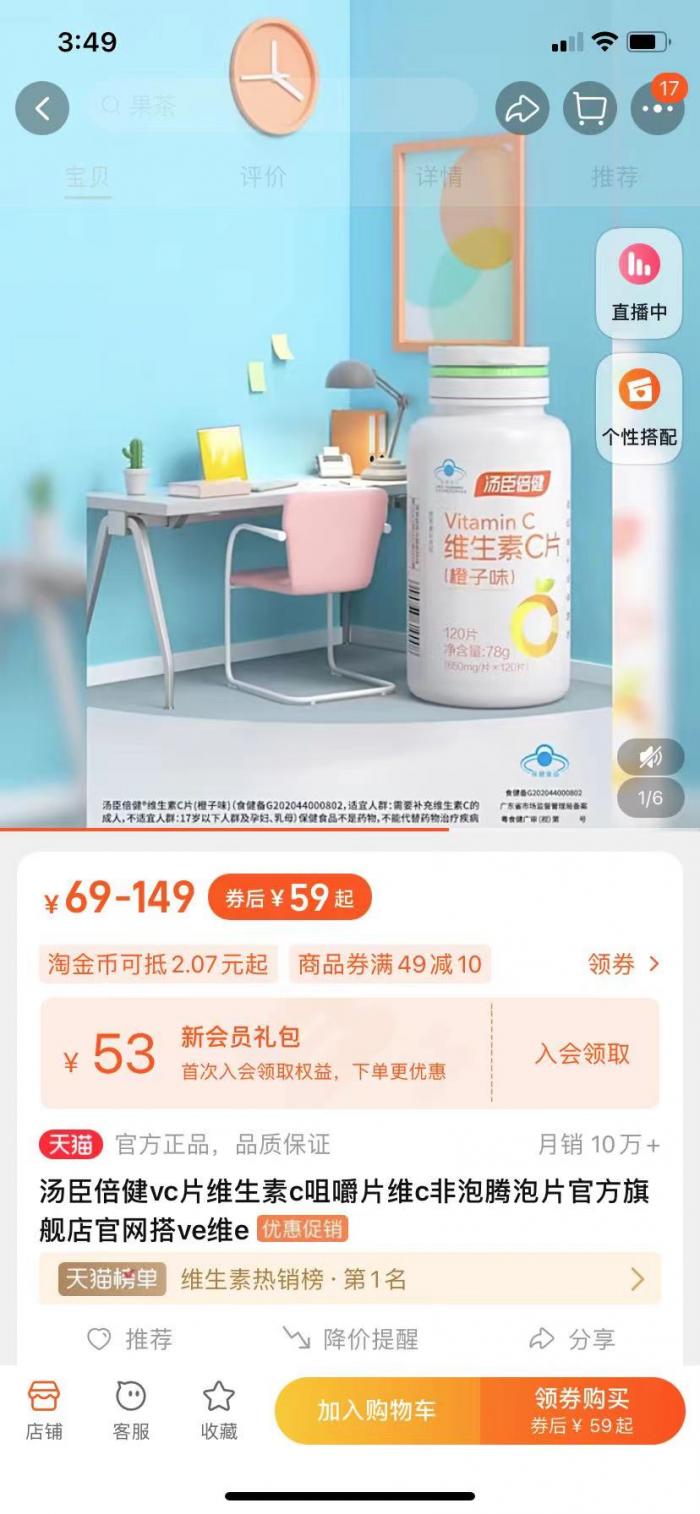Share this product via arrow icon
Image resolution: width=700 pixels, height=1514 pixels.
[522, 108]
